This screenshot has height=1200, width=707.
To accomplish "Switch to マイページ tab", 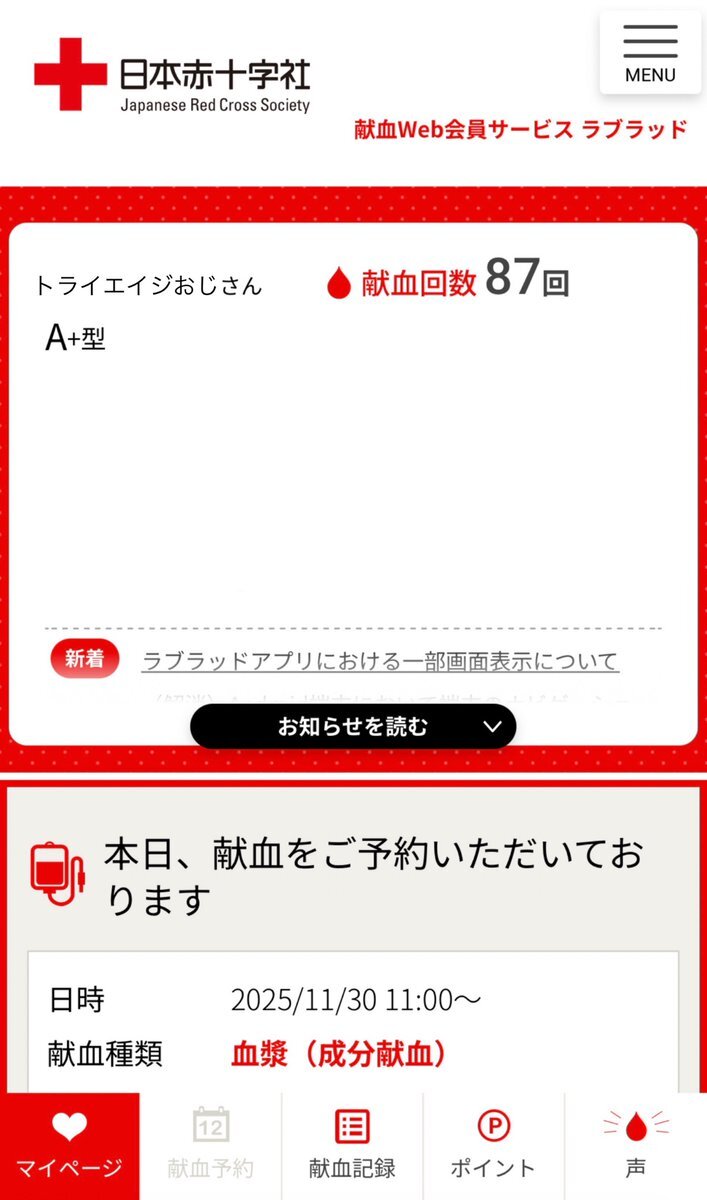I will 70,1146.
